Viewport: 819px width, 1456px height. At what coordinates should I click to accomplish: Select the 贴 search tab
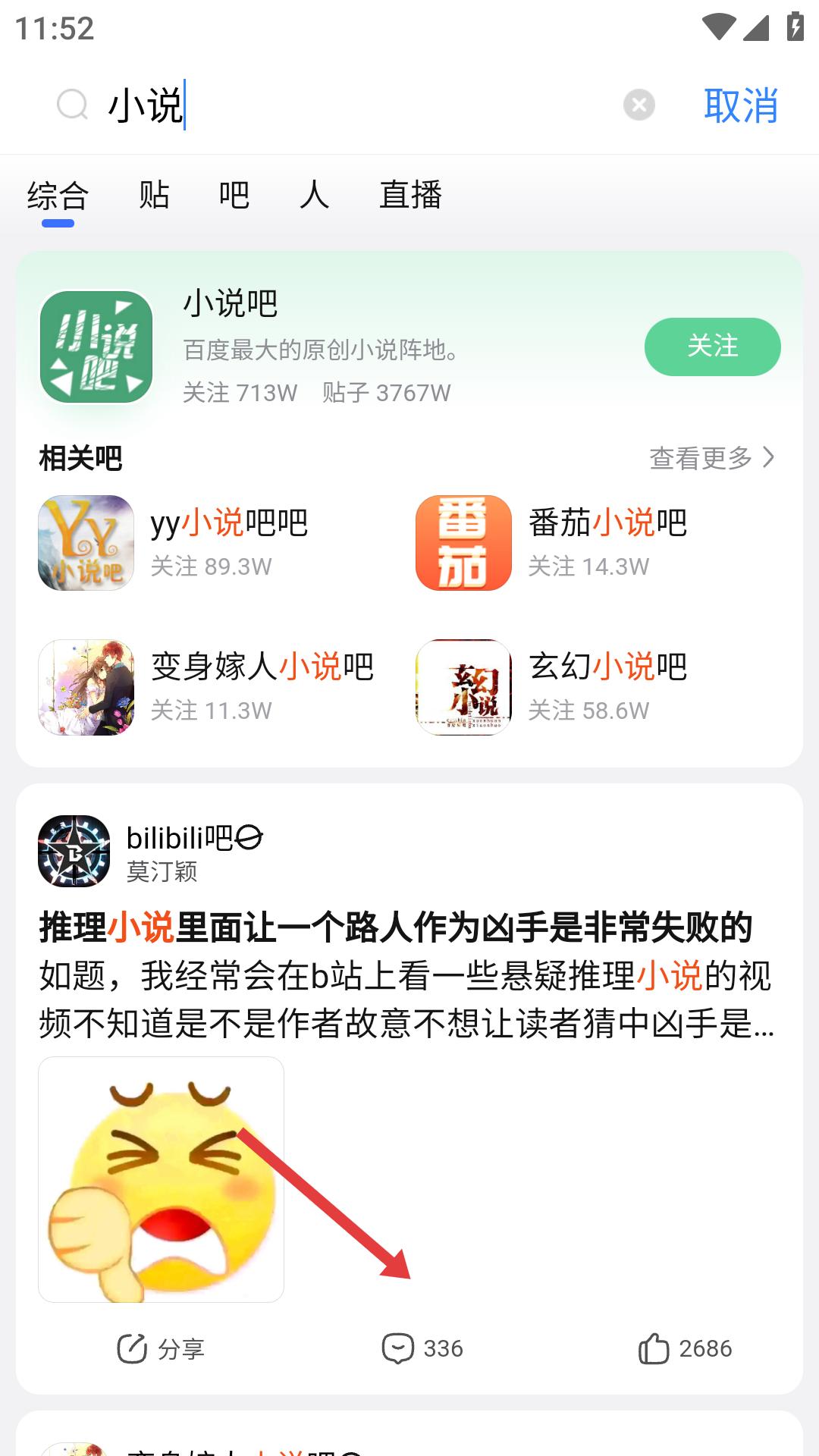(152, 195)
